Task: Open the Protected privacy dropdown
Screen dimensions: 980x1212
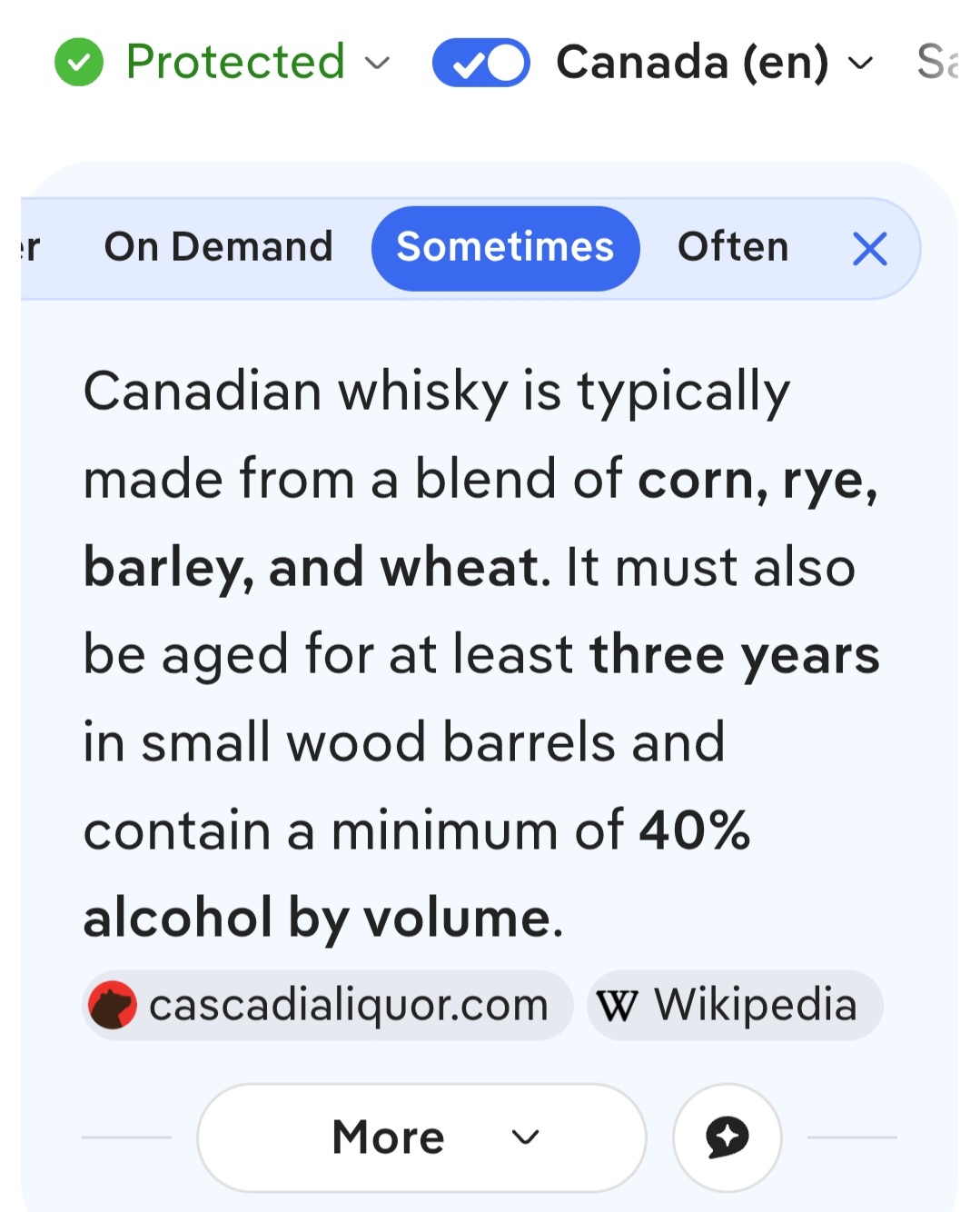Action: click(222, 62)
